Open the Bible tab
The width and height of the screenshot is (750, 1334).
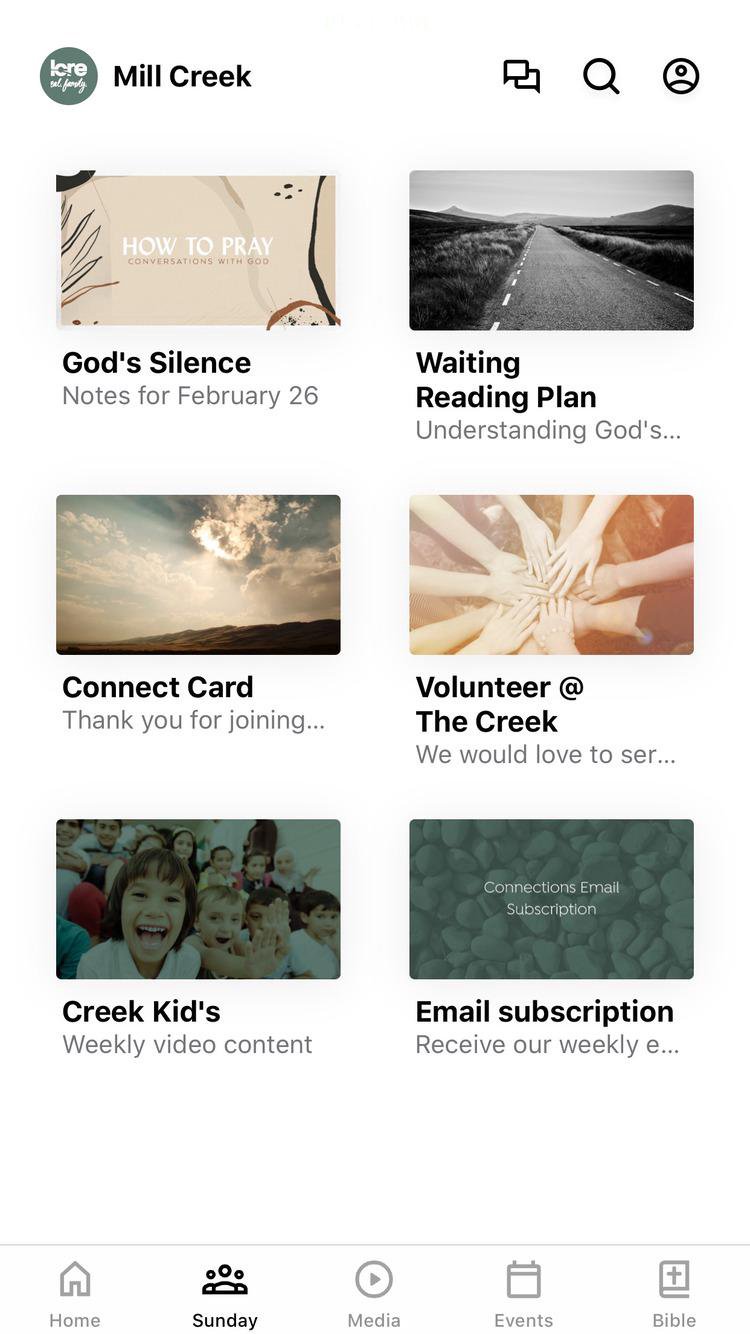[x=674, y=1292]
